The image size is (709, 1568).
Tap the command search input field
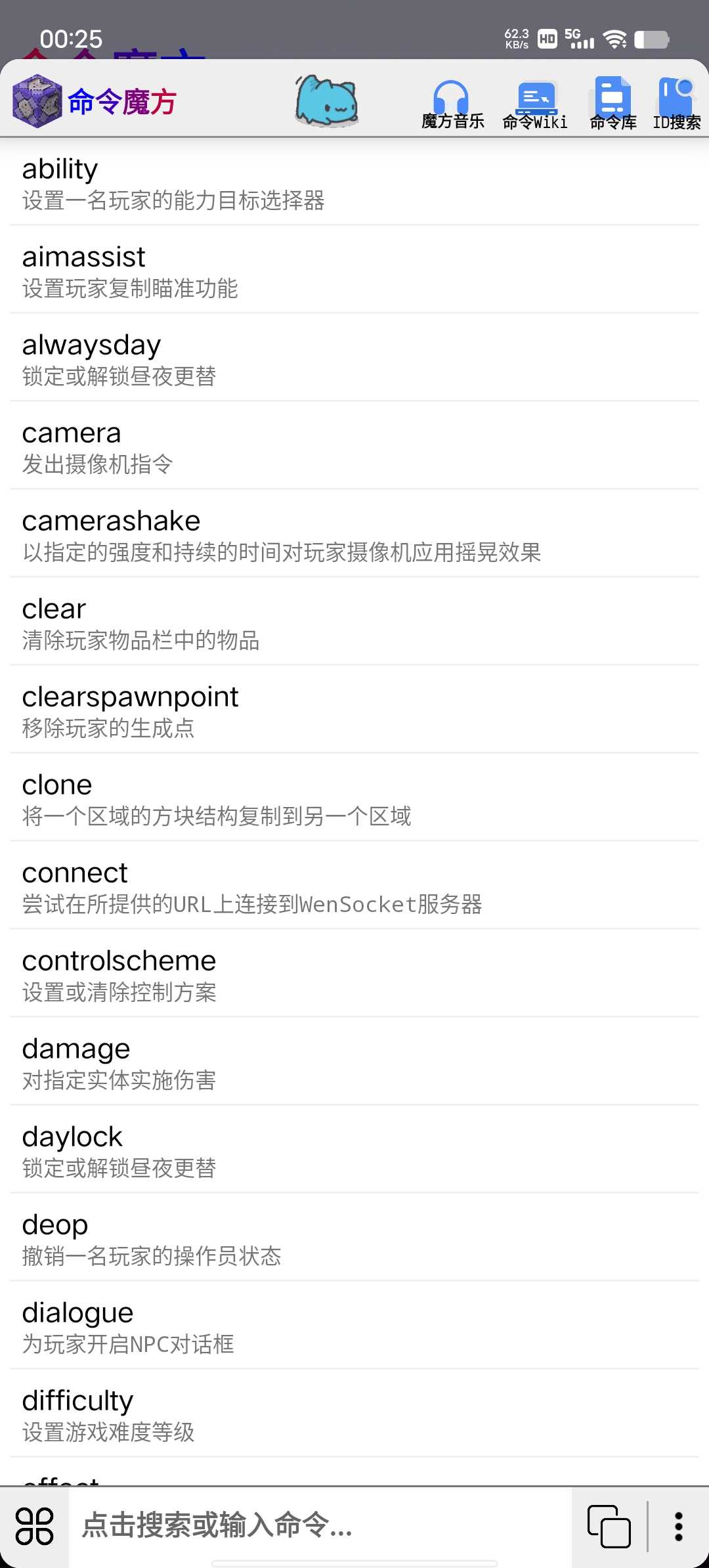tap(320, 1525)
